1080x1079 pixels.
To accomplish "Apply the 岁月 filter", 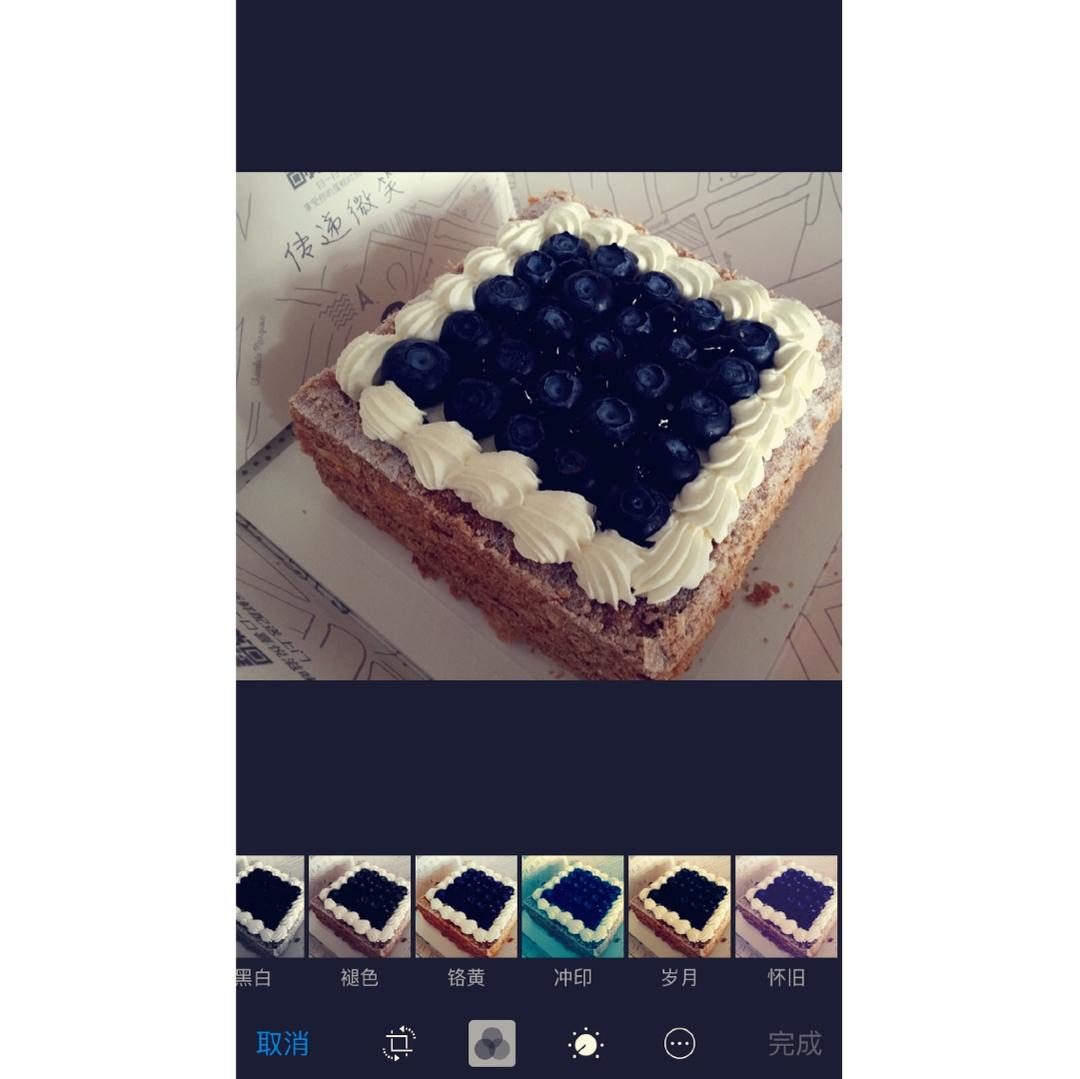I will point(679,907).
